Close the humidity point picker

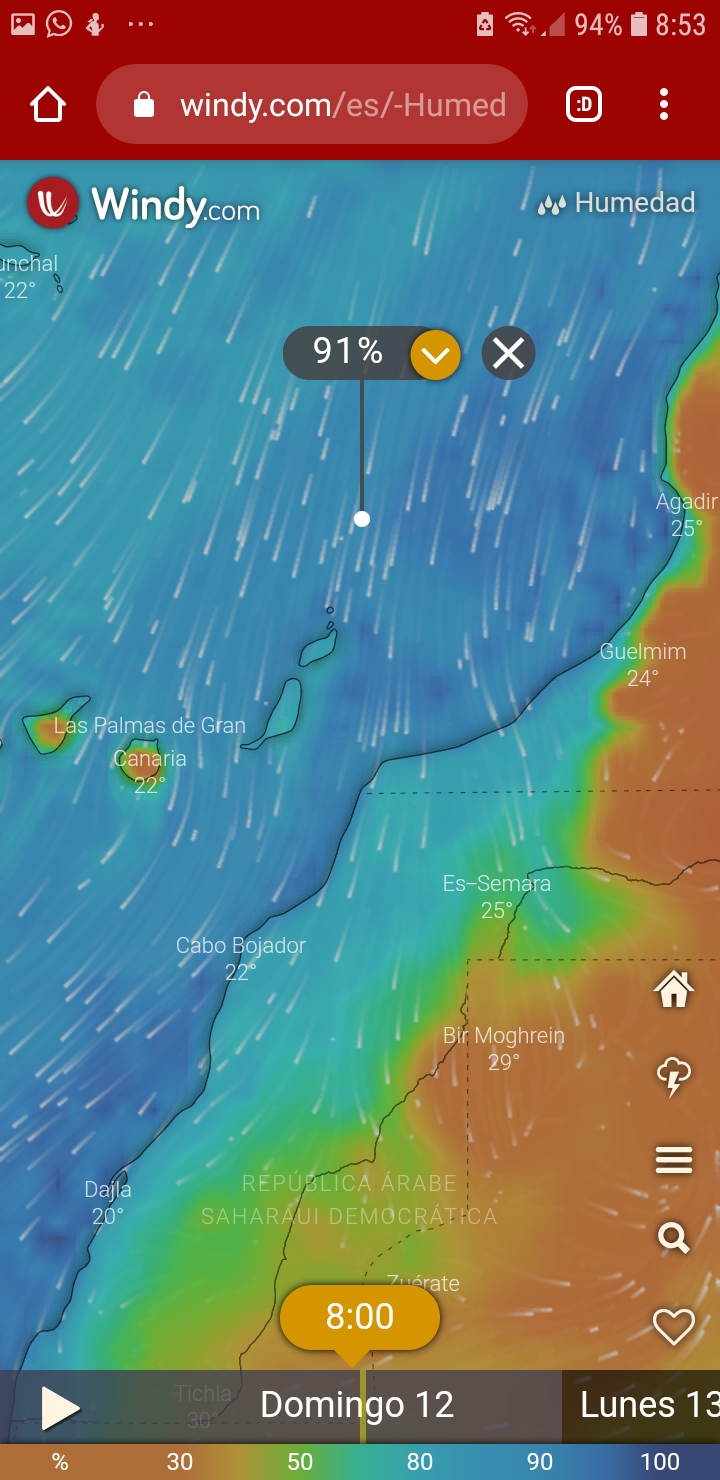tap(509, 353)
